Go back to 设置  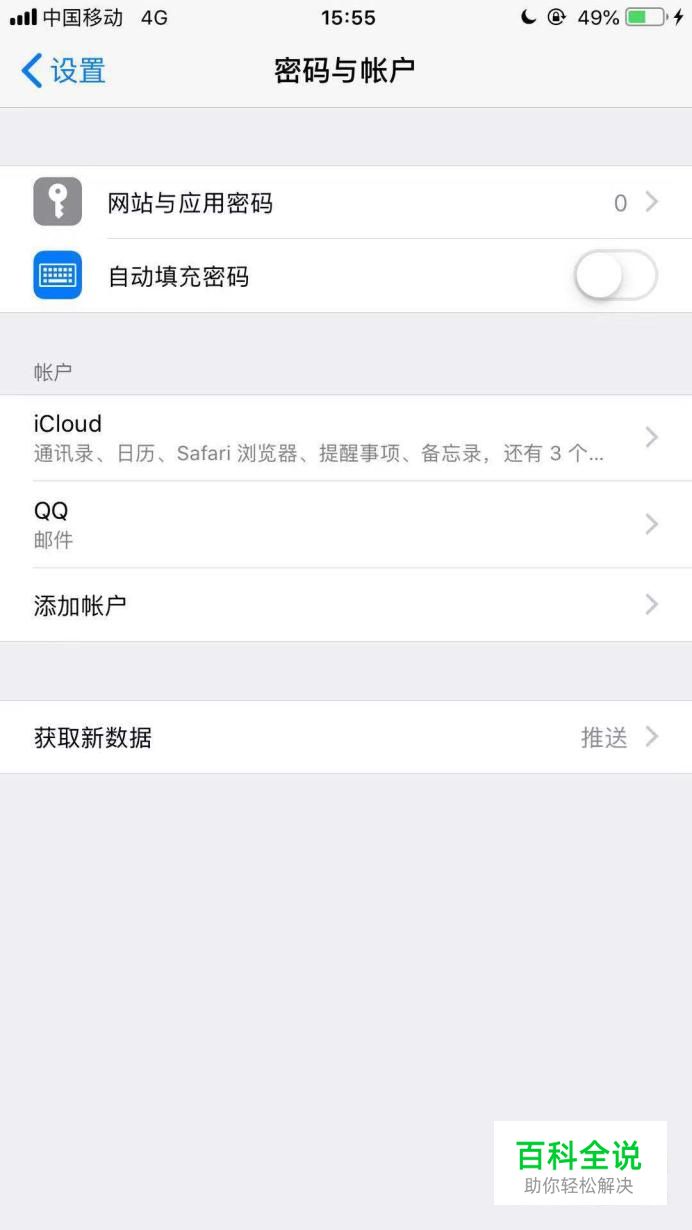click(64, 71)
